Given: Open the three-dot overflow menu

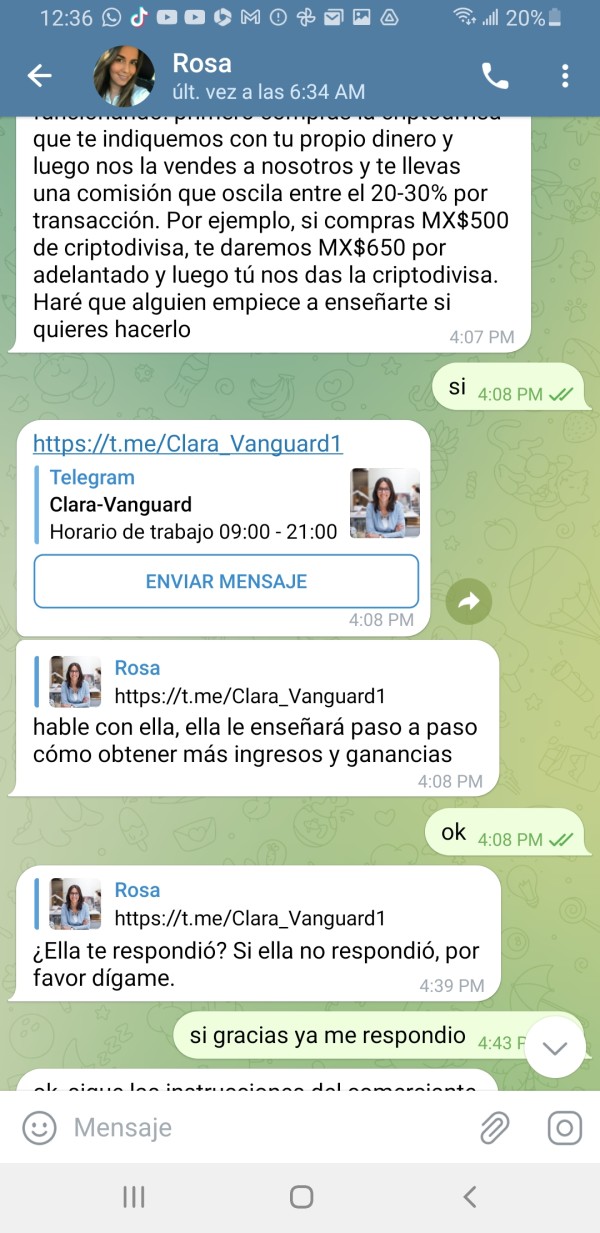Looking at the screenshot, I should 565,76.
